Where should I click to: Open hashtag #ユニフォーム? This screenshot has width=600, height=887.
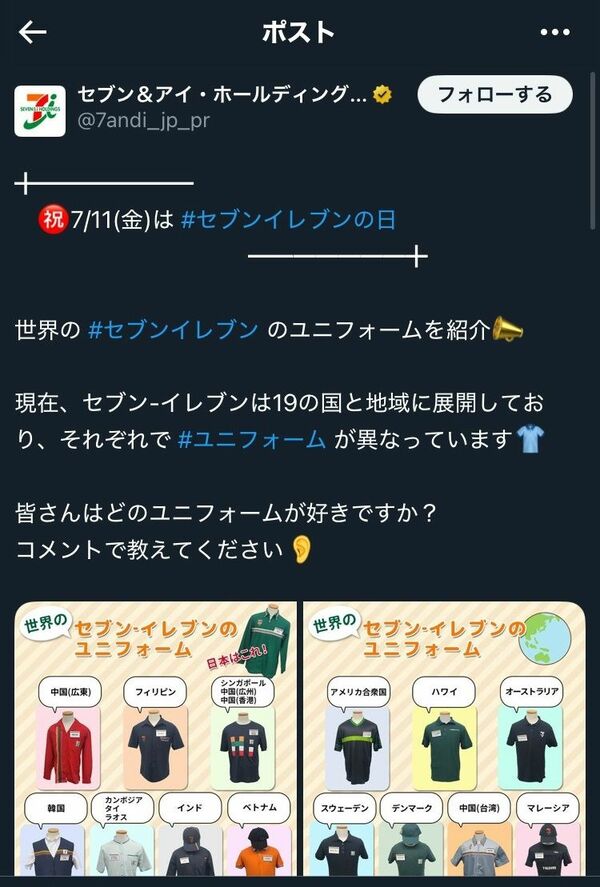point(252,438)
